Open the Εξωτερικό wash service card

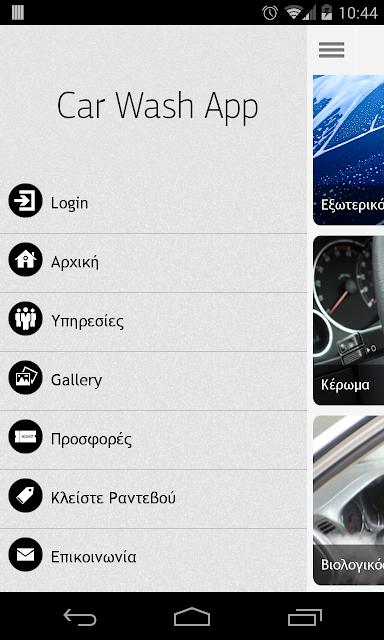348,150
